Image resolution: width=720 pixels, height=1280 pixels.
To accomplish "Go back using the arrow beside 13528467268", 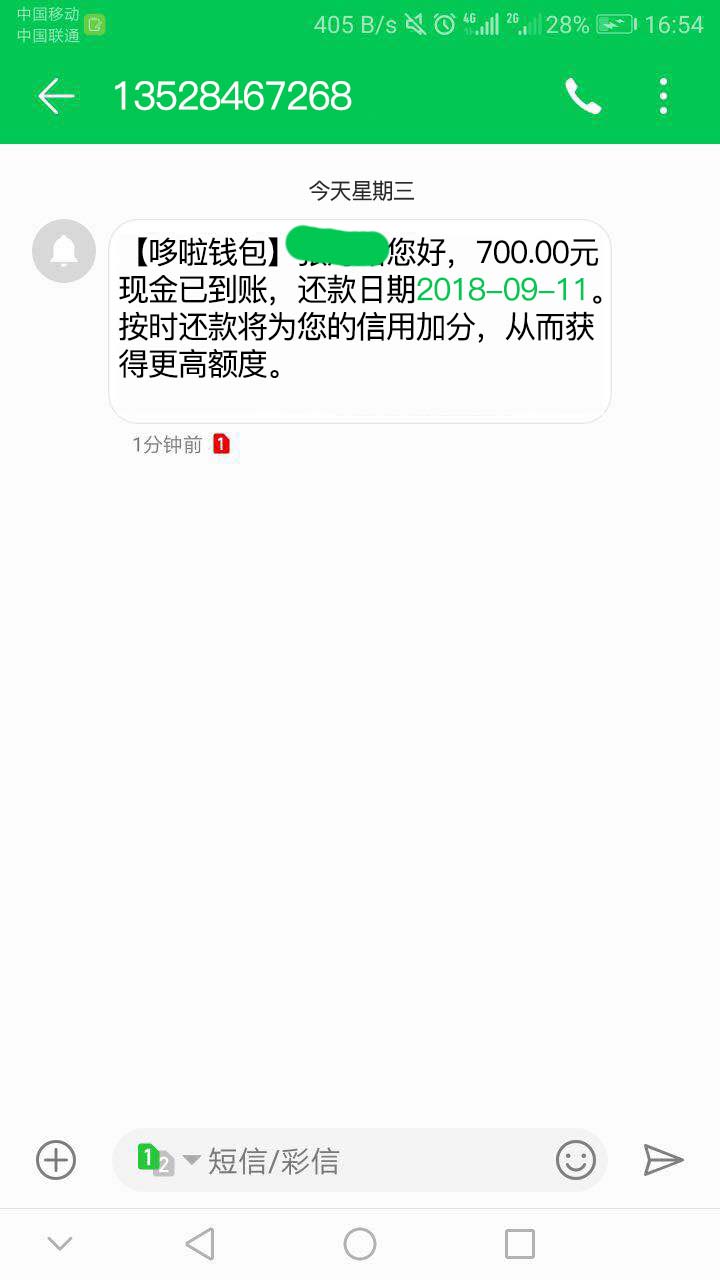I will coord(56,96).
